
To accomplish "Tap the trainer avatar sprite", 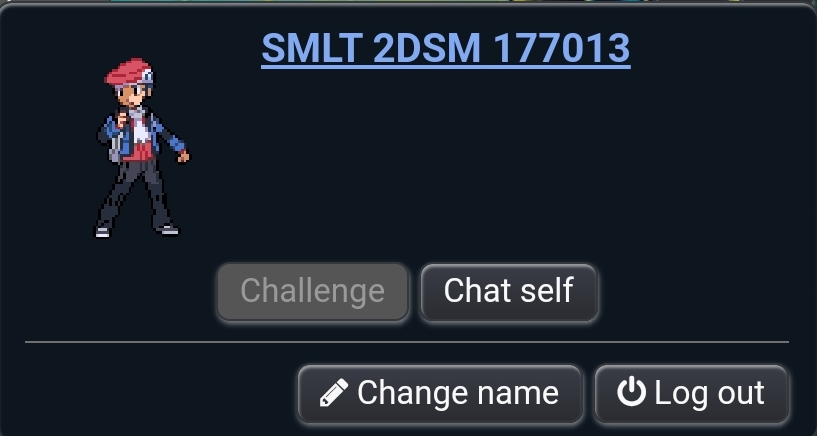I will click(141, 148).
